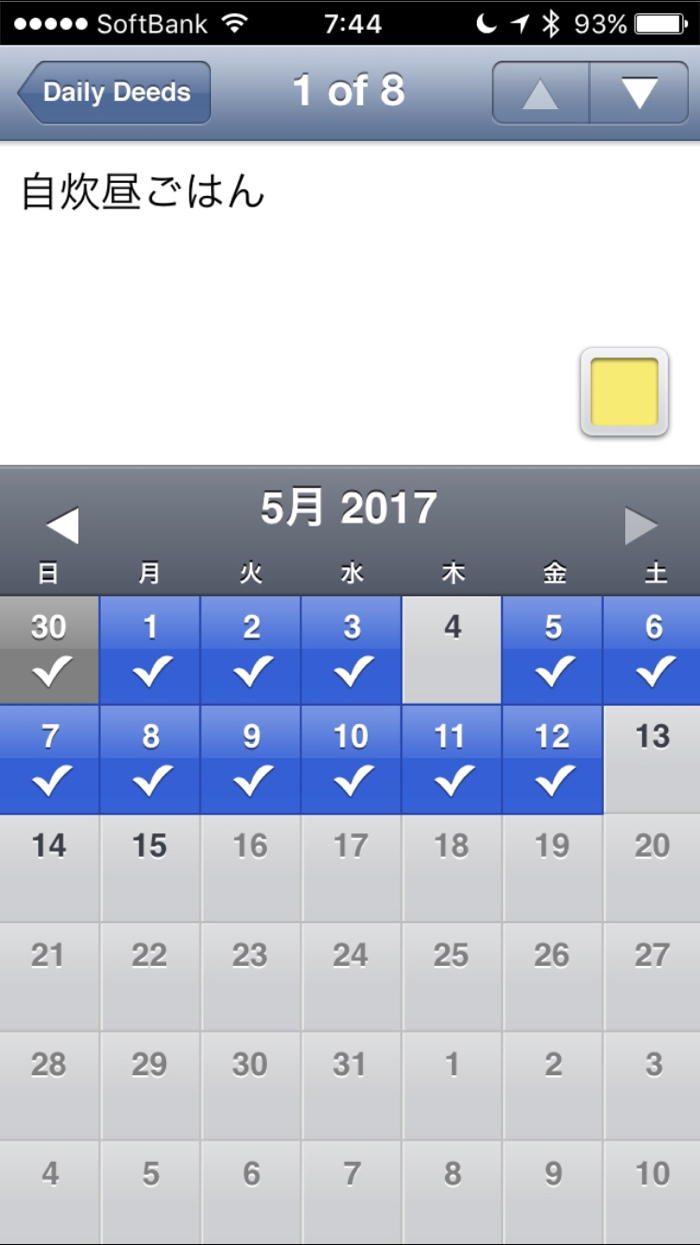Mark May 4 as done

tap(452, 650)
